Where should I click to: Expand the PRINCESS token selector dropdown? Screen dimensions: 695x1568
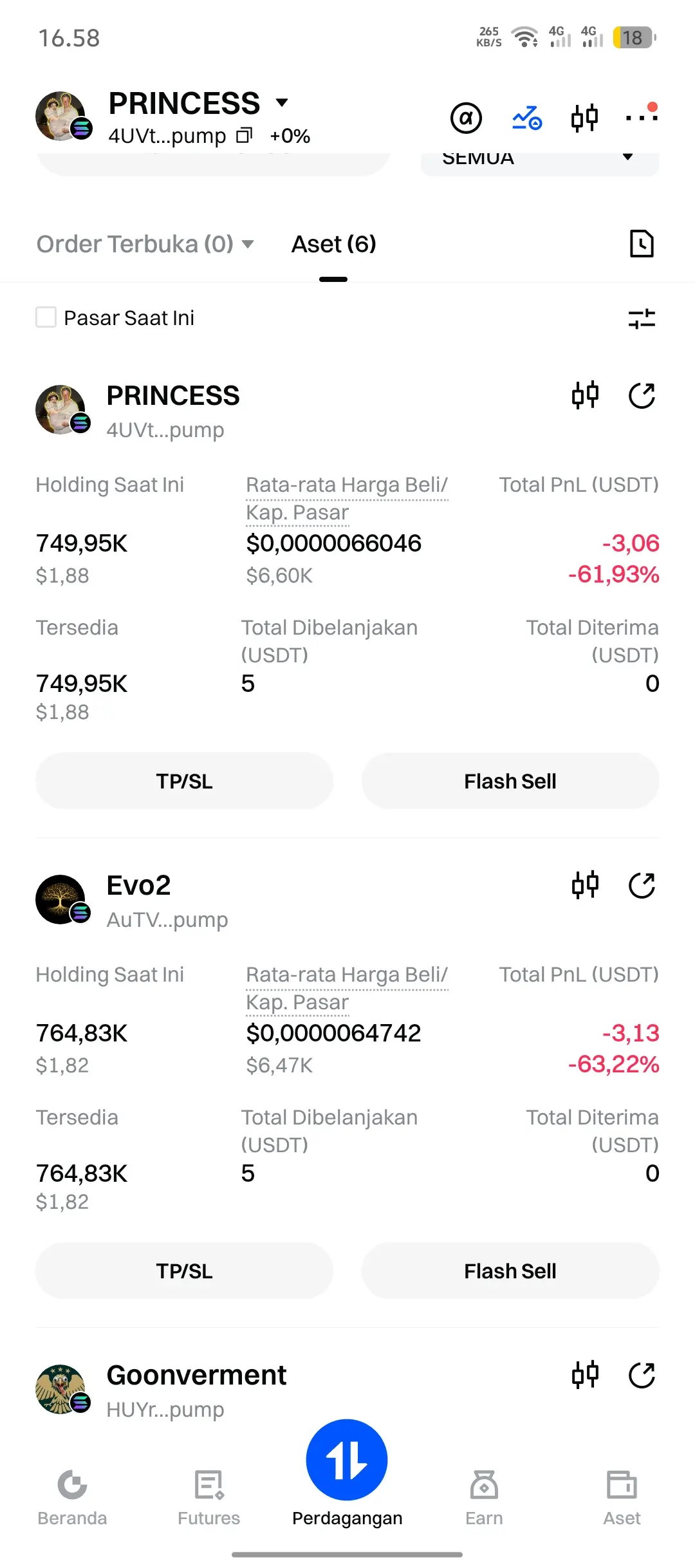(x=281, y=102)
